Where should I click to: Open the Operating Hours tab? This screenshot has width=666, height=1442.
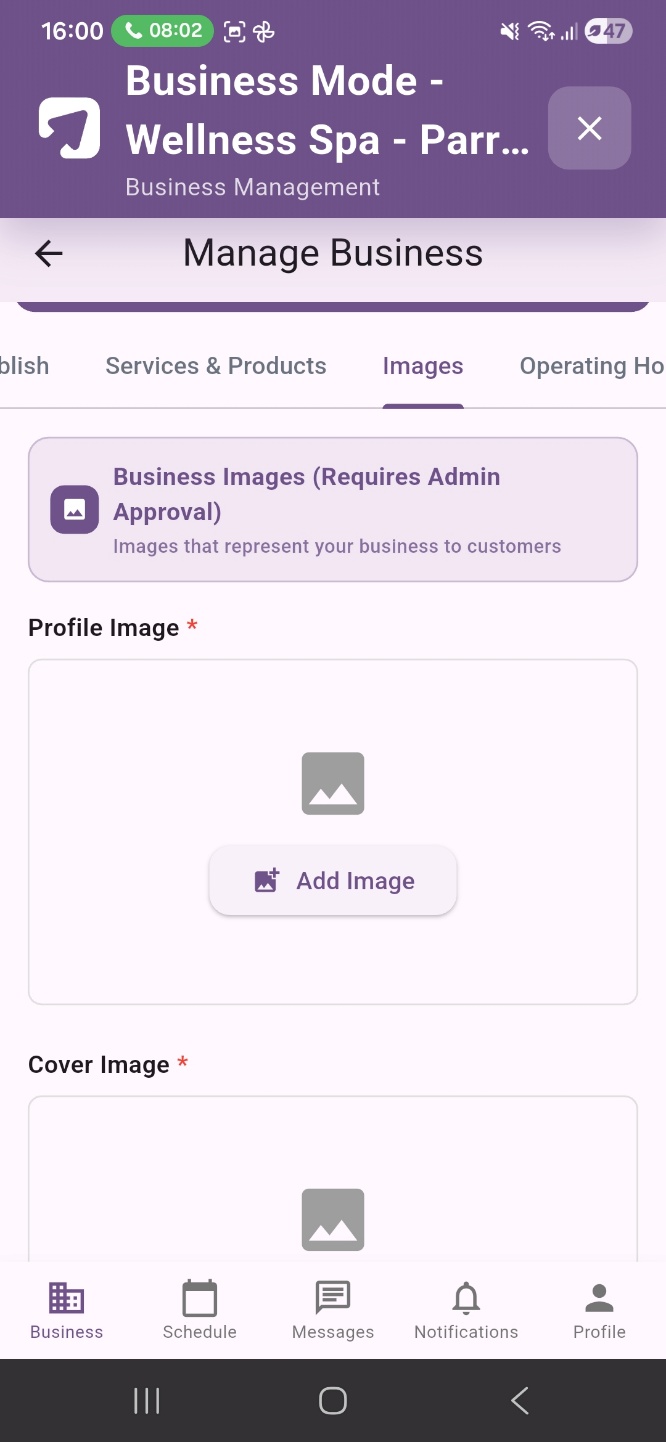[x=592, y=366]
